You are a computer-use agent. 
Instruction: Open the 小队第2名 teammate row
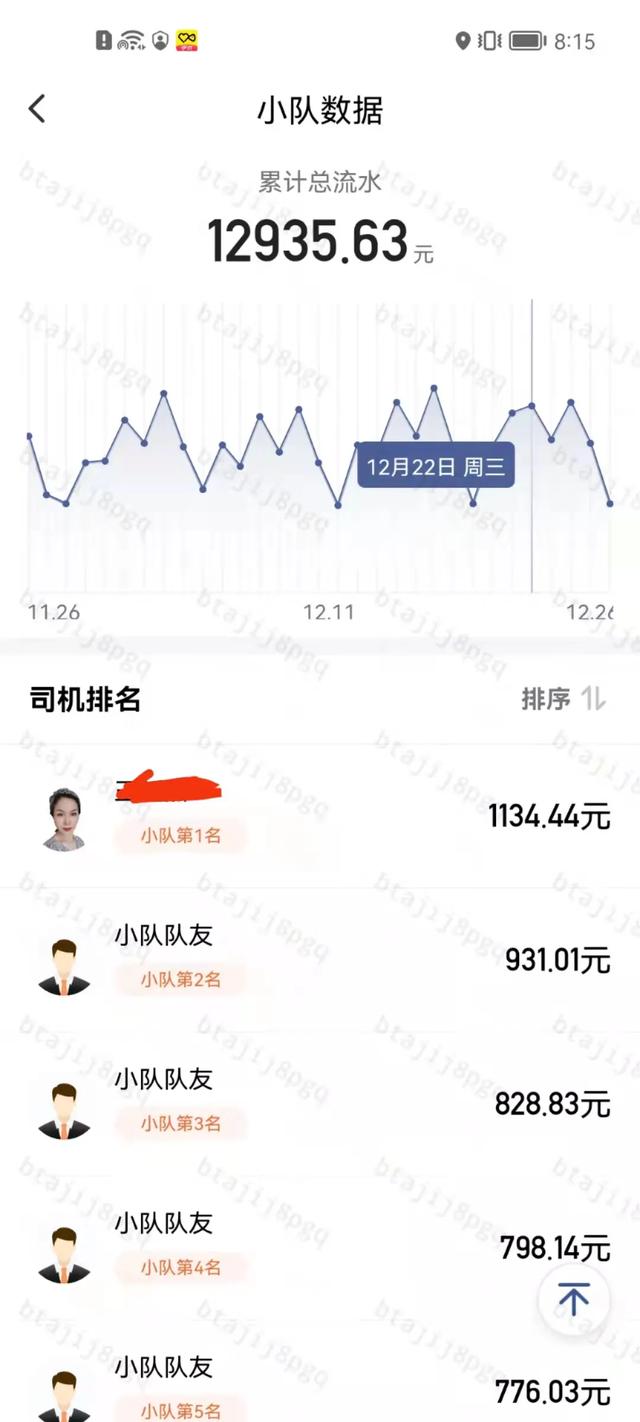coord(320,960)
